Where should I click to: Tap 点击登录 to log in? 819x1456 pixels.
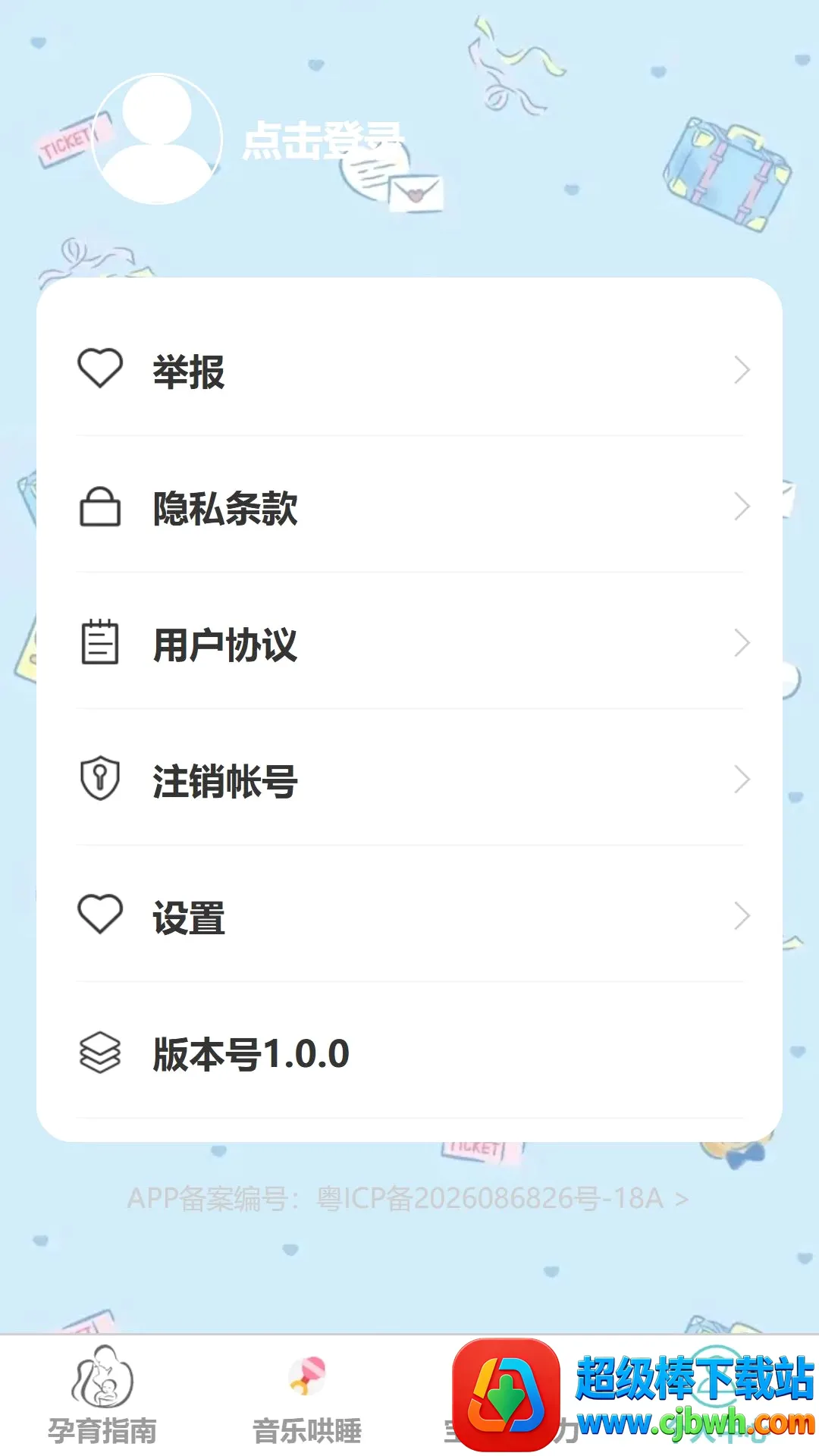(323, 140)
